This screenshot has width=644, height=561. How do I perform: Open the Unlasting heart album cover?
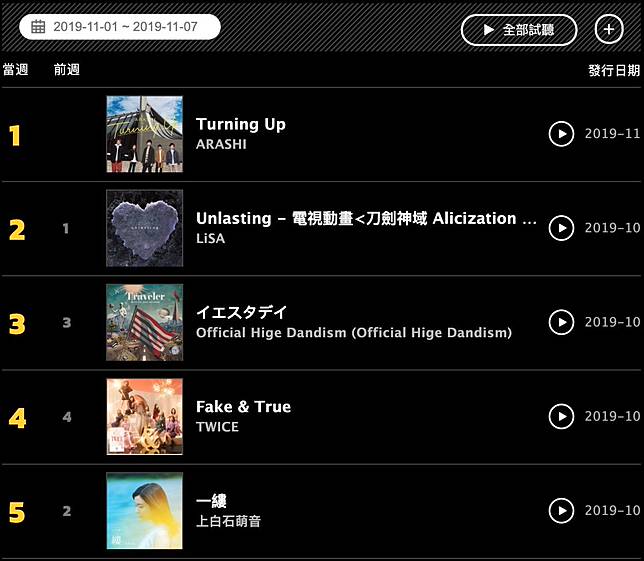click(144, 228)
